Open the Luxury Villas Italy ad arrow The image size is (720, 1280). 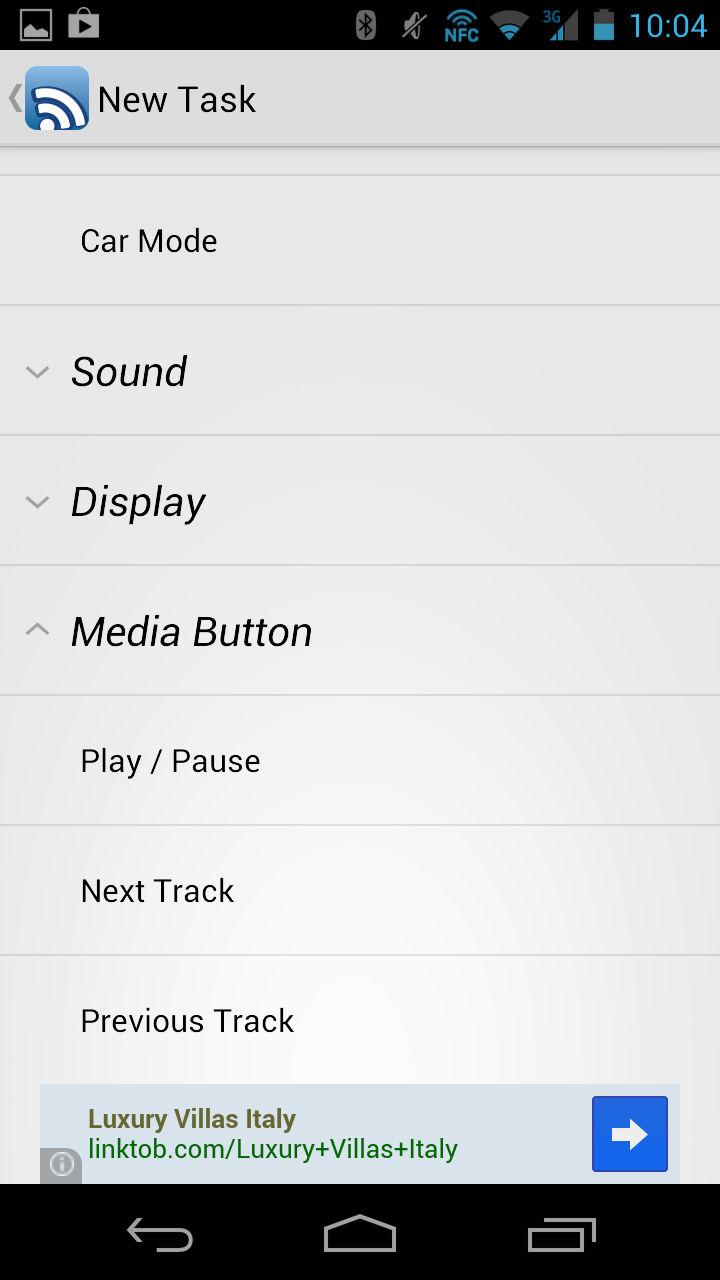tap(629, 1134)
